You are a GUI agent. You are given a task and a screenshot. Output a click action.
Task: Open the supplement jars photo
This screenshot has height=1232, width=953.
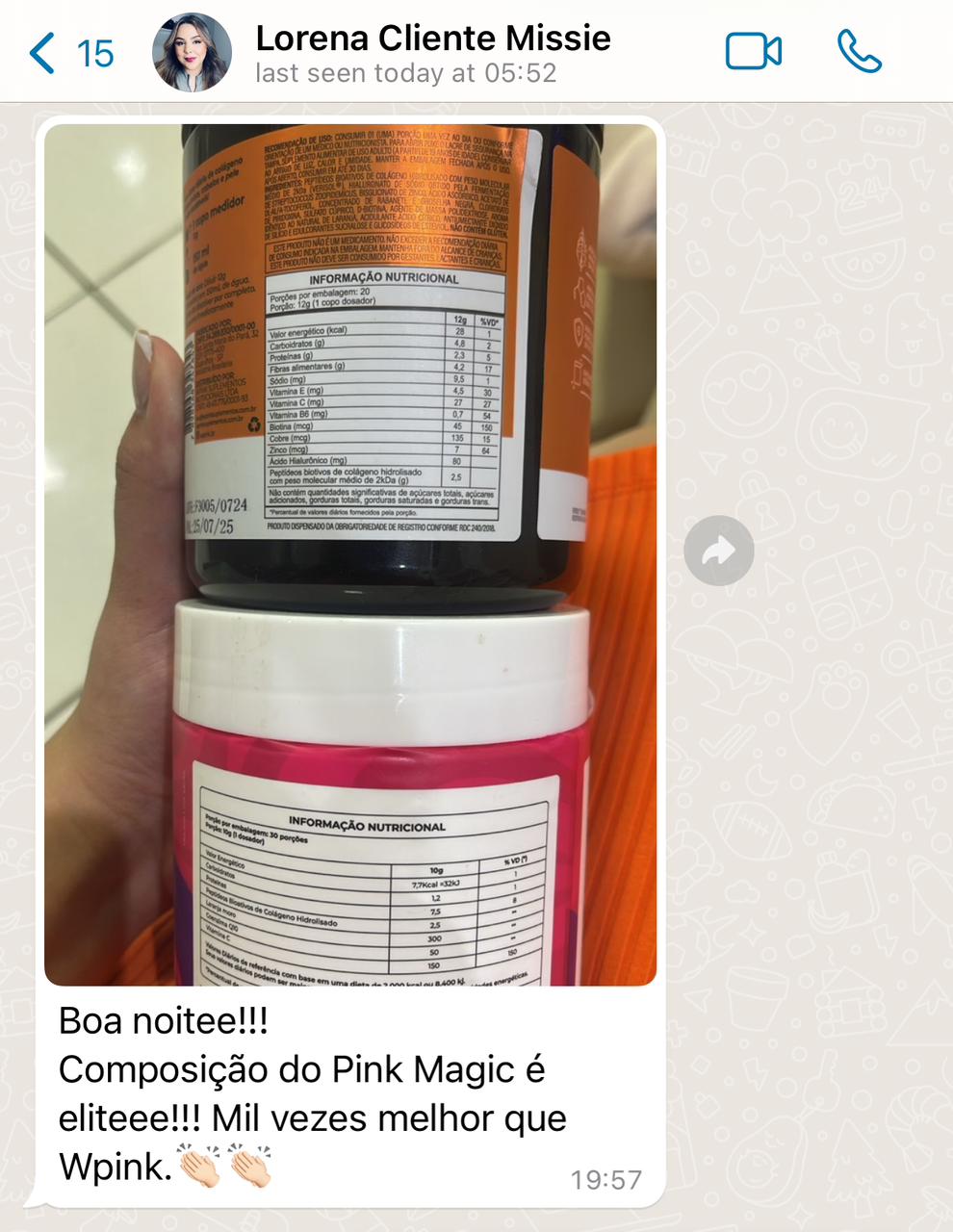pyautogui.click(x=350, y=553)
